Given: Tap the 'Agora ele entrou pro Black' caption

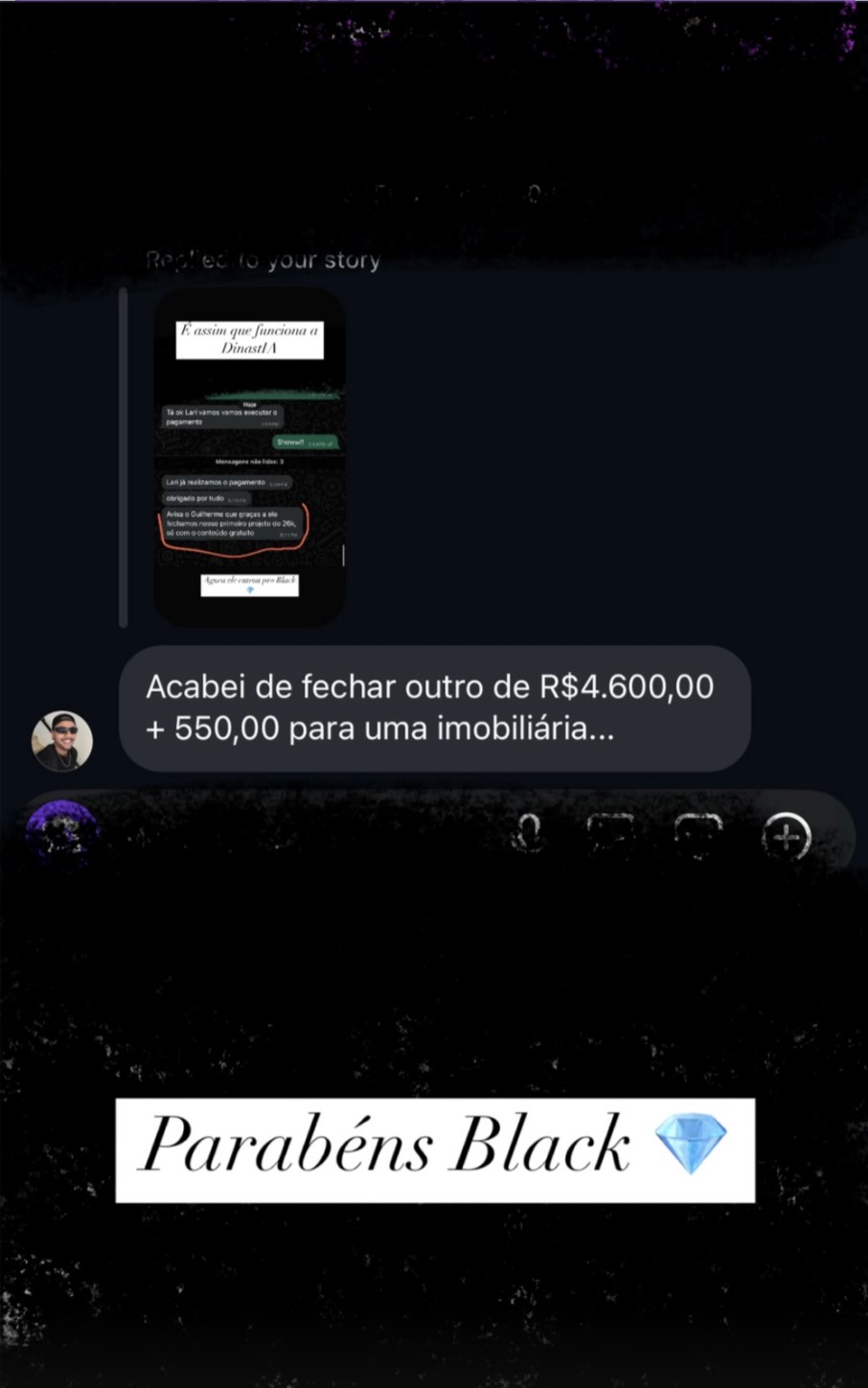Looking at the screenshot, I should click(x=251, y=581).
